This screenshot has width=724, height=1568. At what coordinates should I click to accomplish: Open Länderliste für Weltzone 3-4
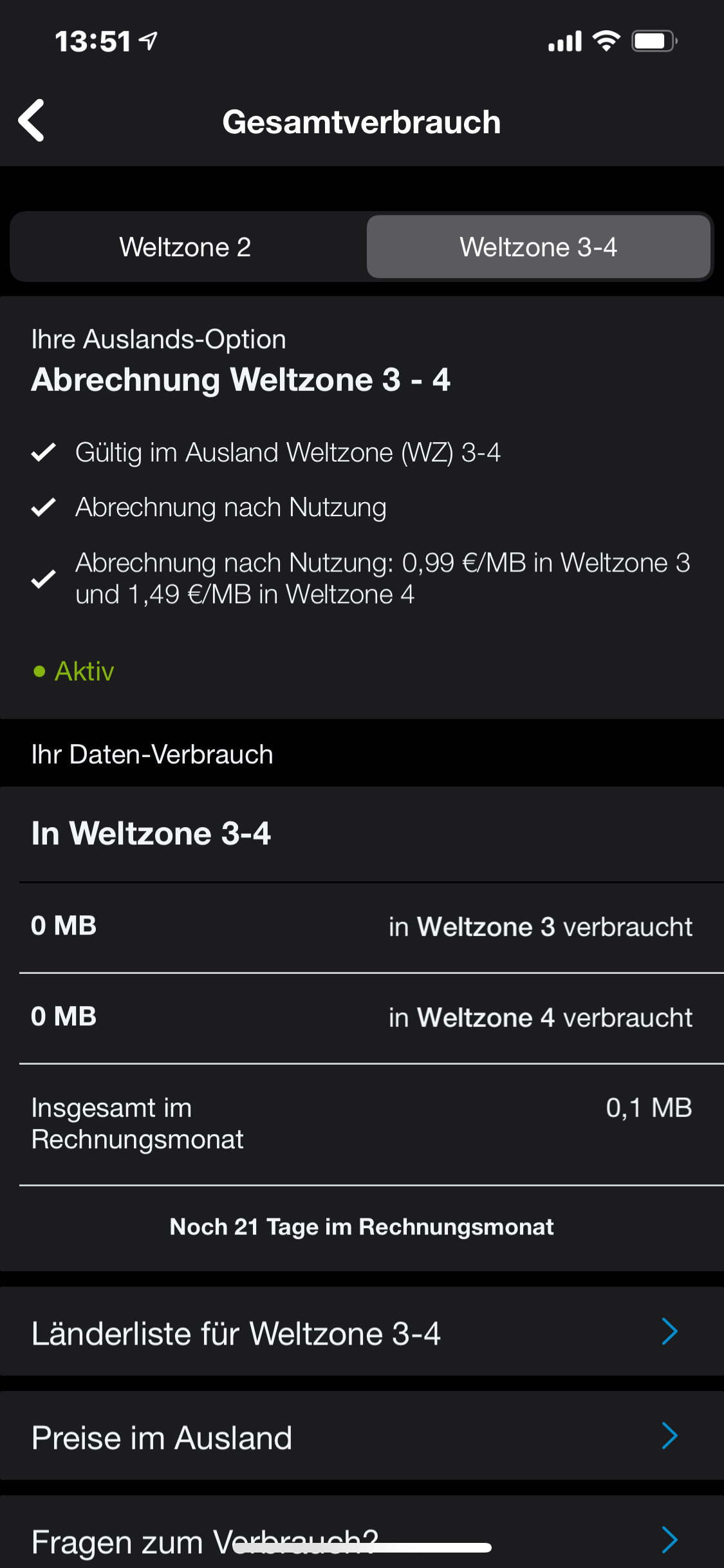pos(362,1332)
